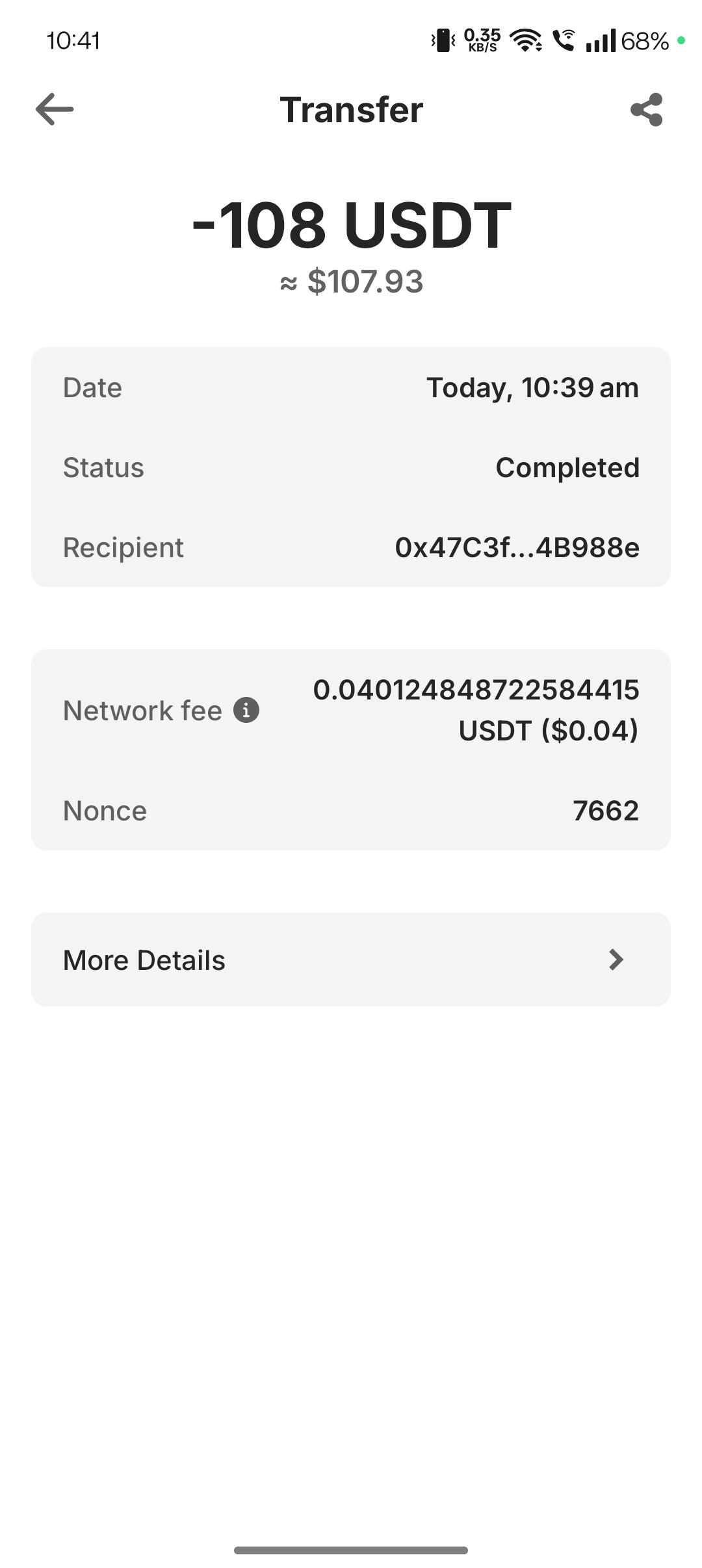Open More Details
702x1568 pixels.
351,960
